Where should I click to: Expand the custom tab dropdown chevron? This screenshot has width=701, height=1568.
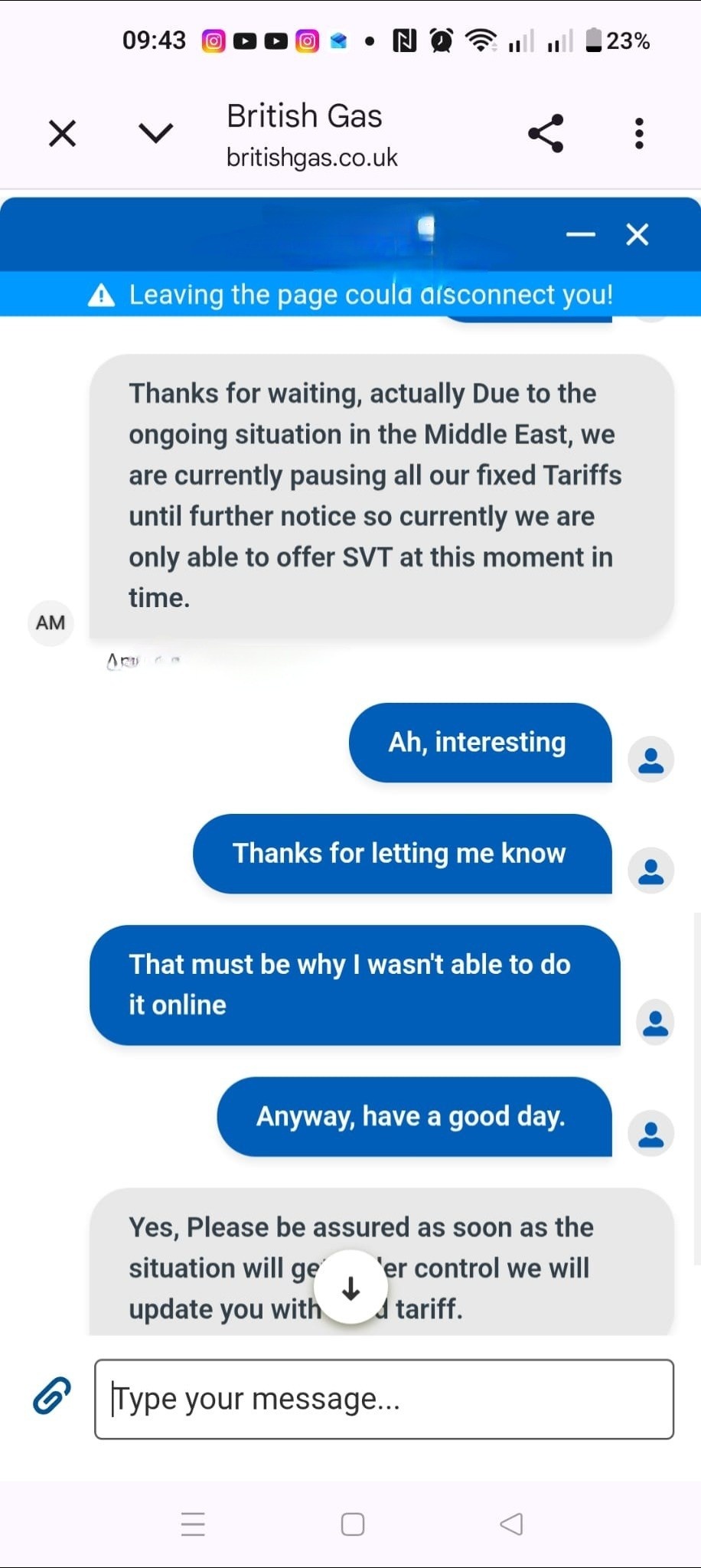pos(156,133)
